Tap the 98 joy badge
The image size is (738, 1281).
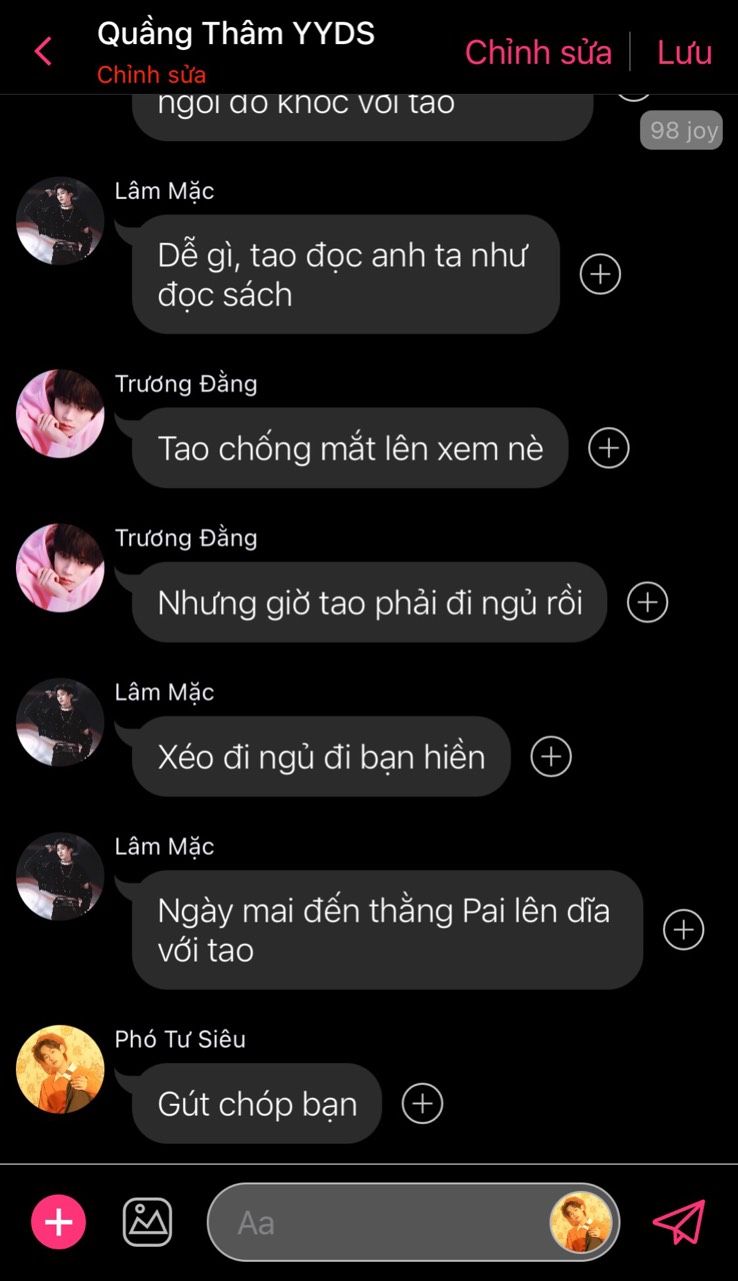click(681, 130)
